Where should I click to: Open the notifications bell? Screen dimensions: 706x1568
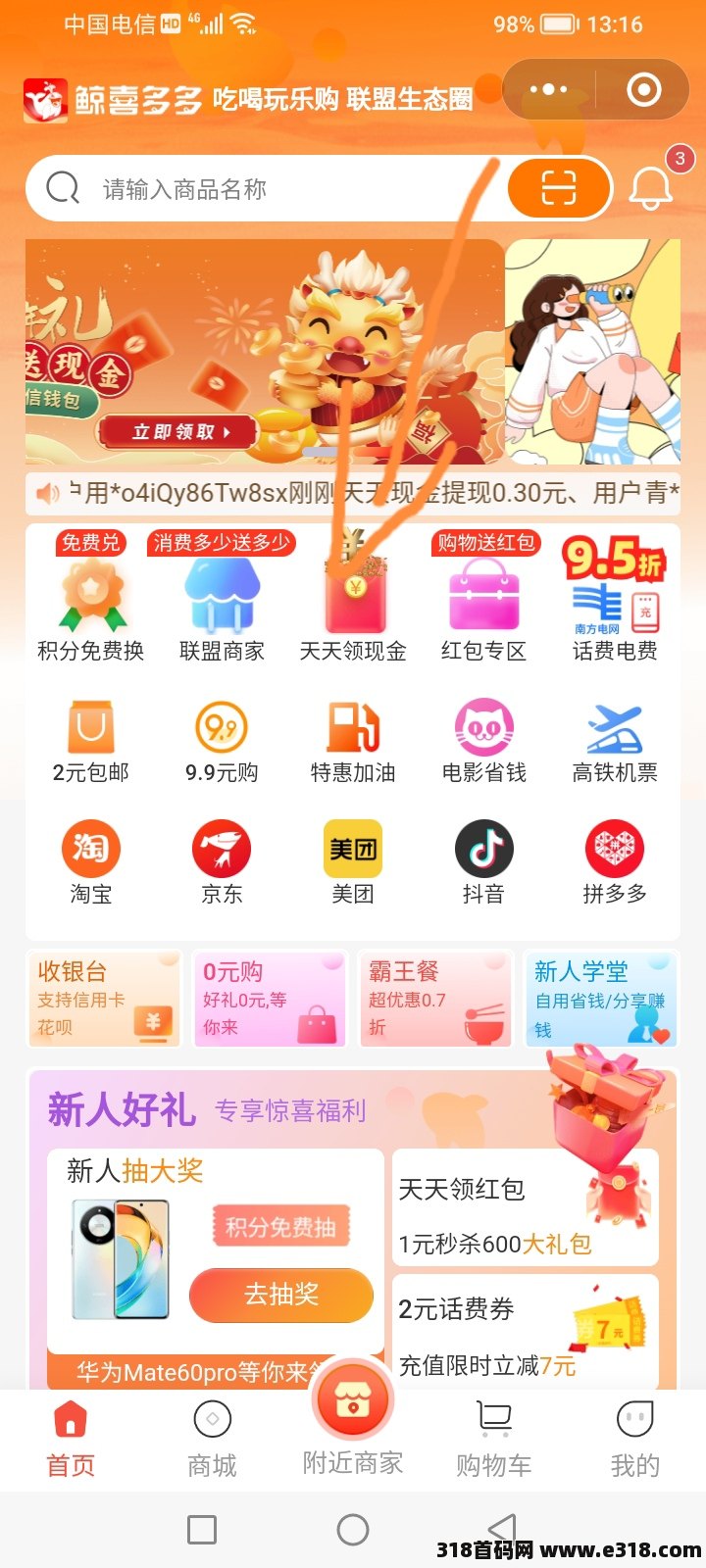[651, 186]
